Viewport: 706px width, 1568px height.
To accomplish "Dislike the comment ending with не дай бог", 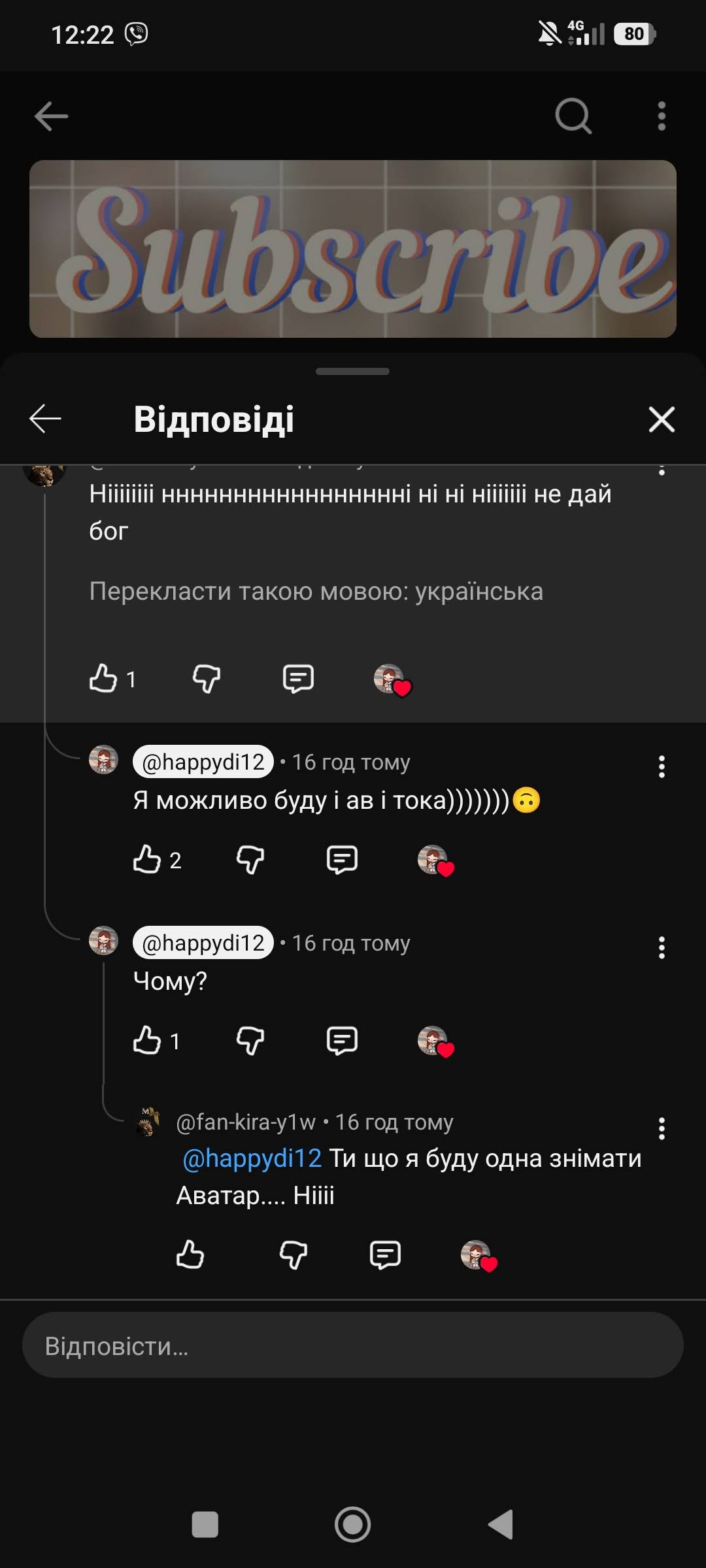I will click(x=207, y=679).
